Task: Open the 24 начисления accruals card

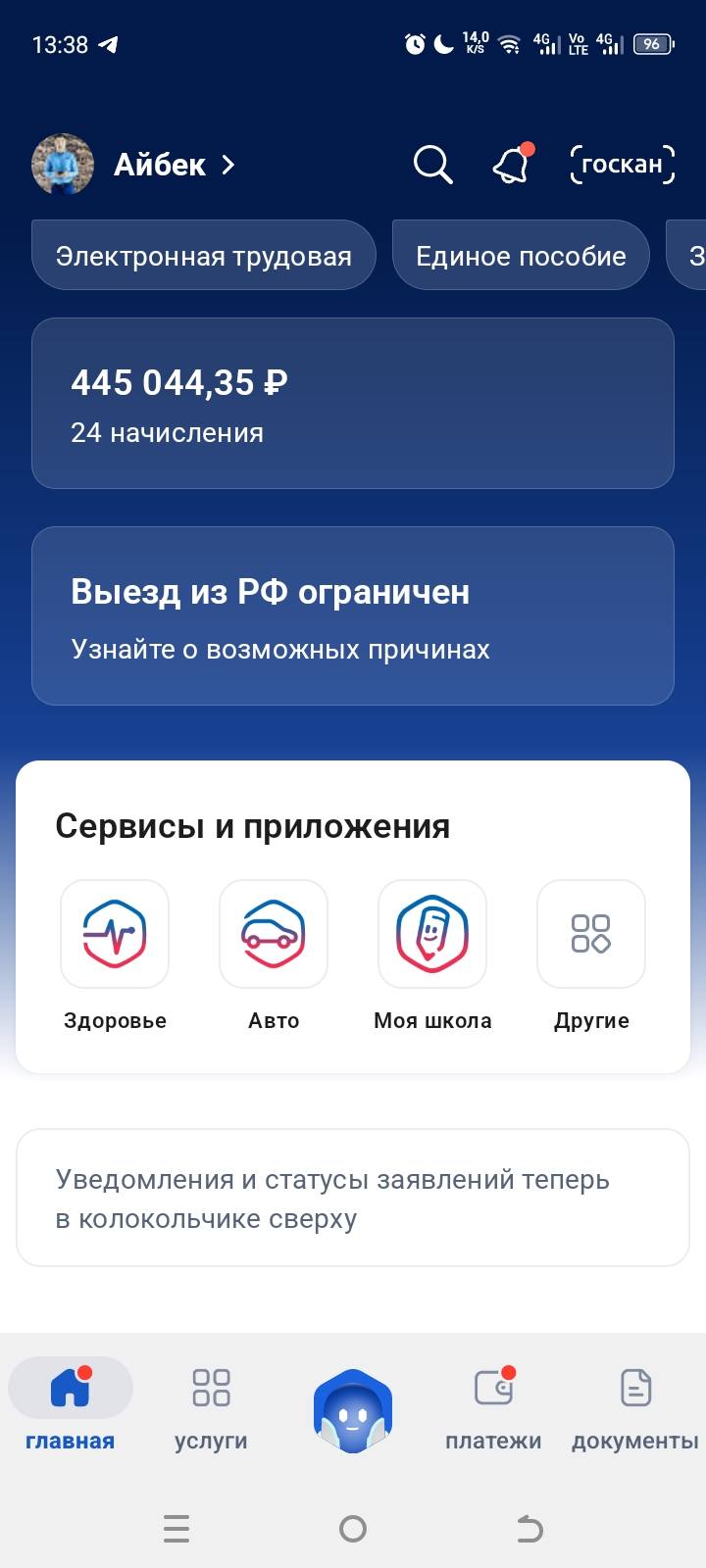Action: [x=352, y=402]
